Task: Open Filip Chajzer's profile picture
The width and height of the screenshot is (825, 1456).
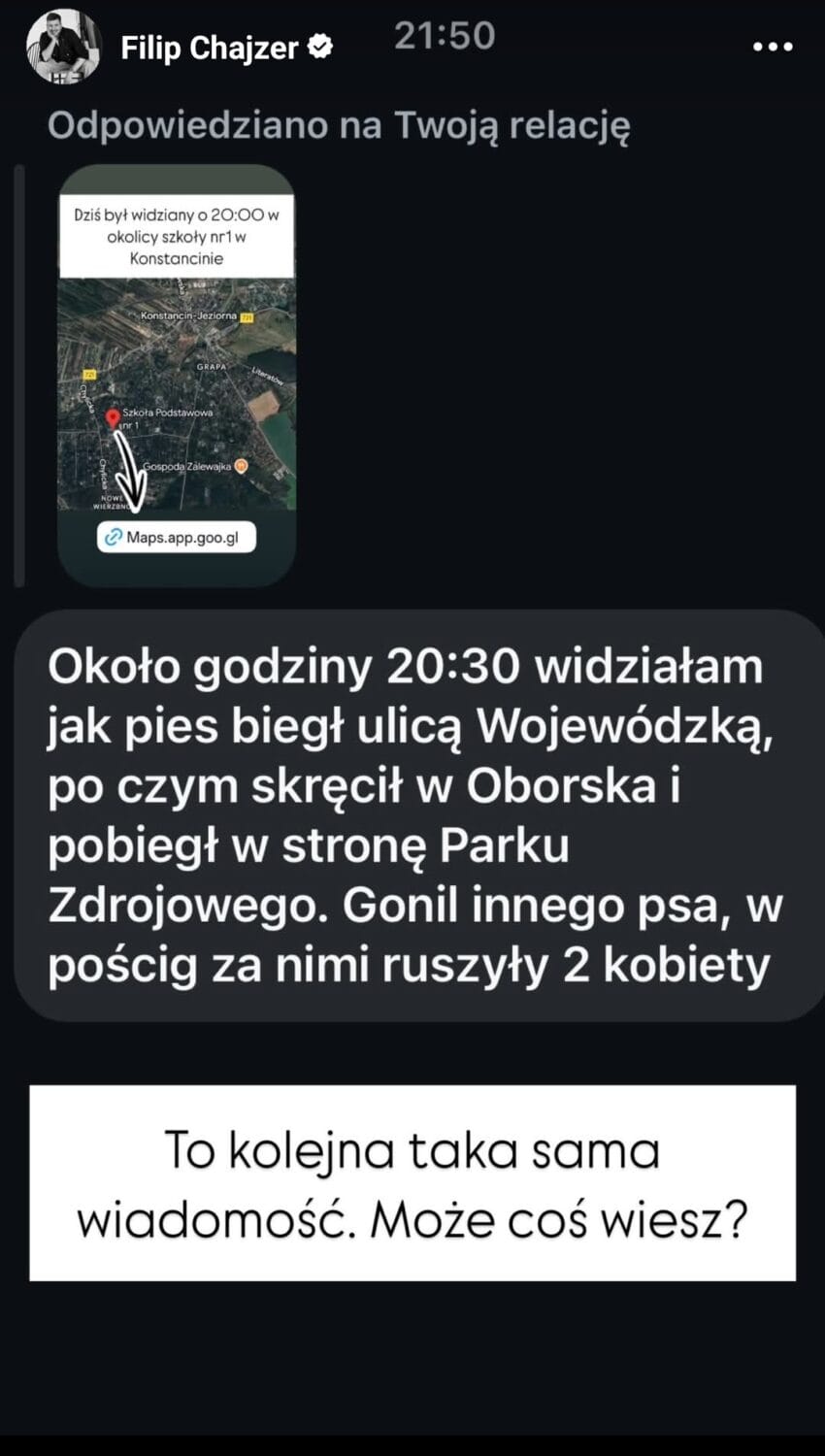Action: pos(64,47)
